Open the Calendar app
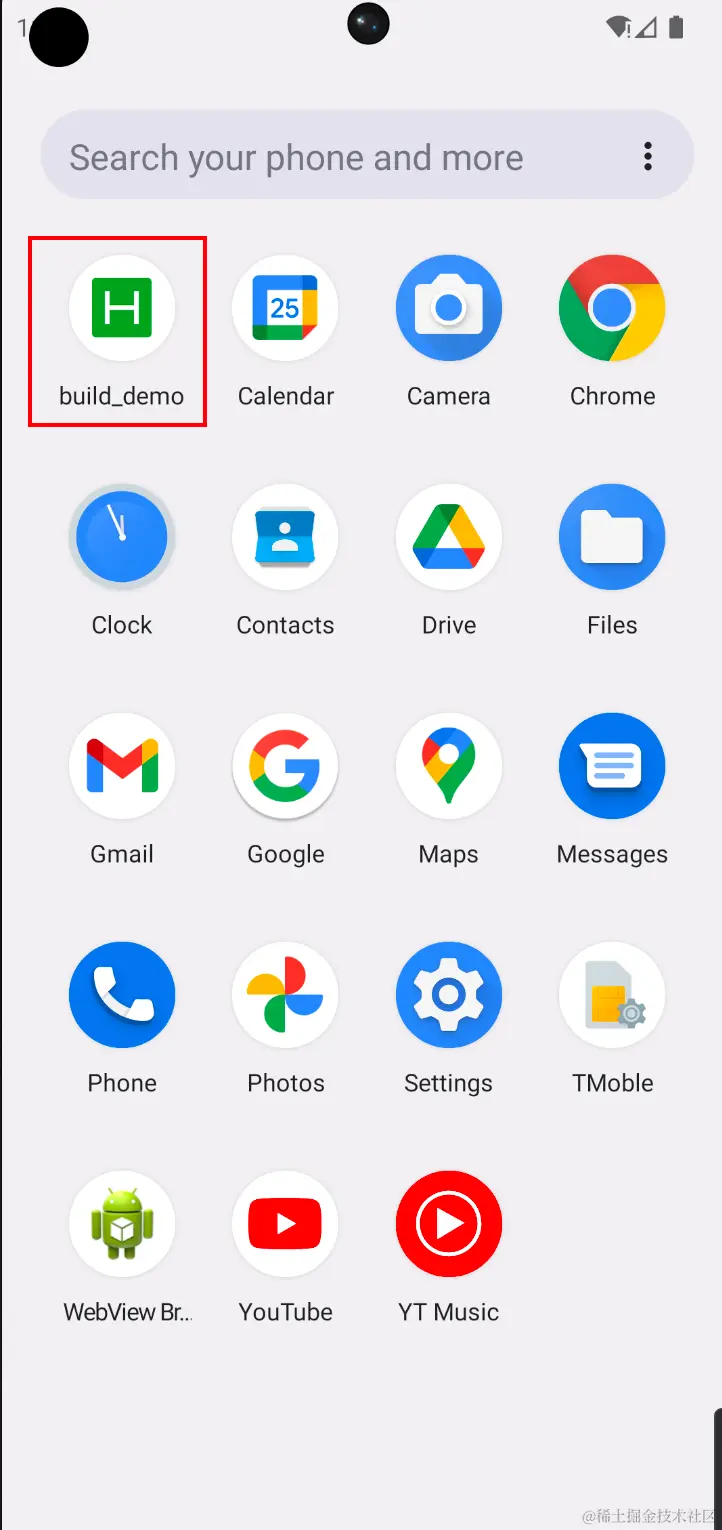The width and height of the screenshot is (722, 1530). tap(285, 308)
